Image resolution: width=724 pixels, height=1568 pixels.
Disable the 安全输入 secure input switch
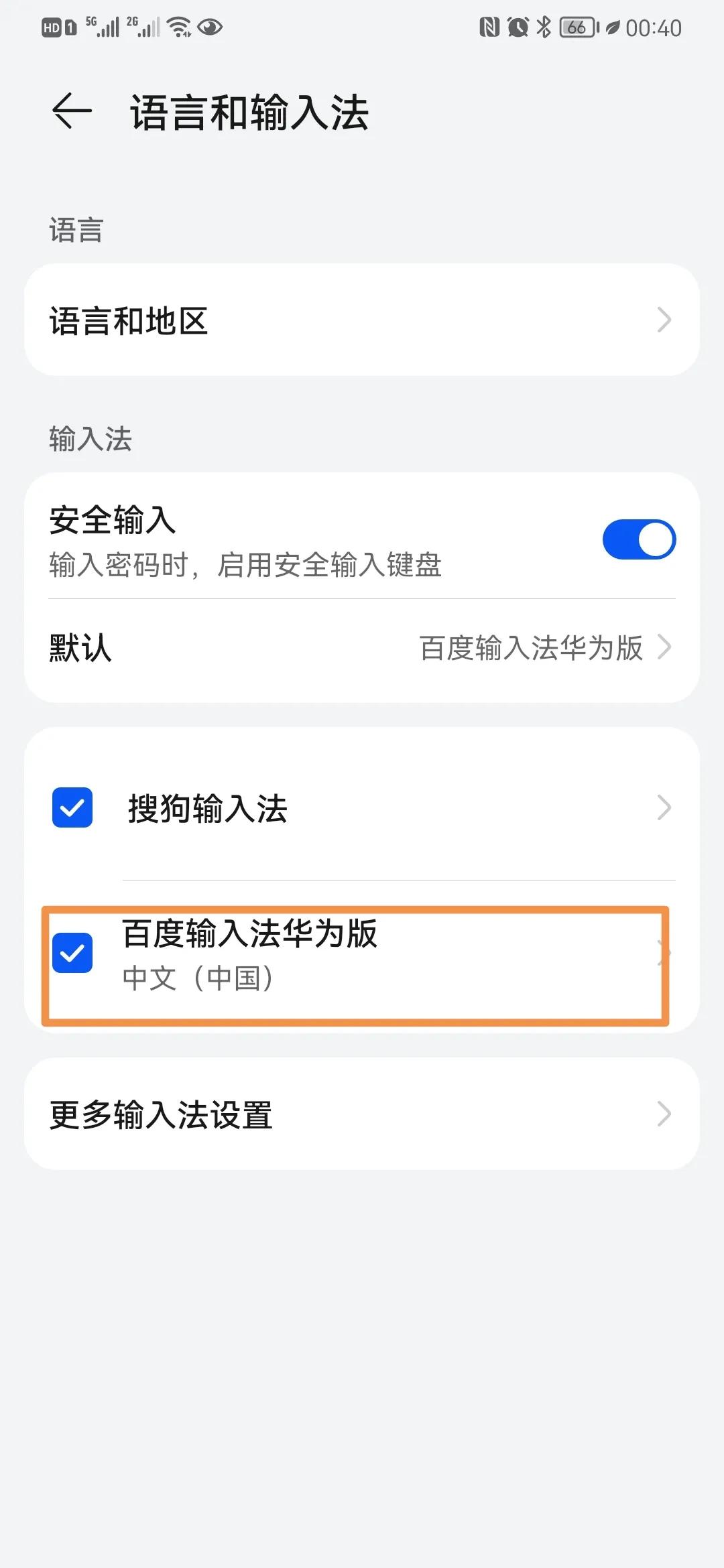tap(640, 538)
